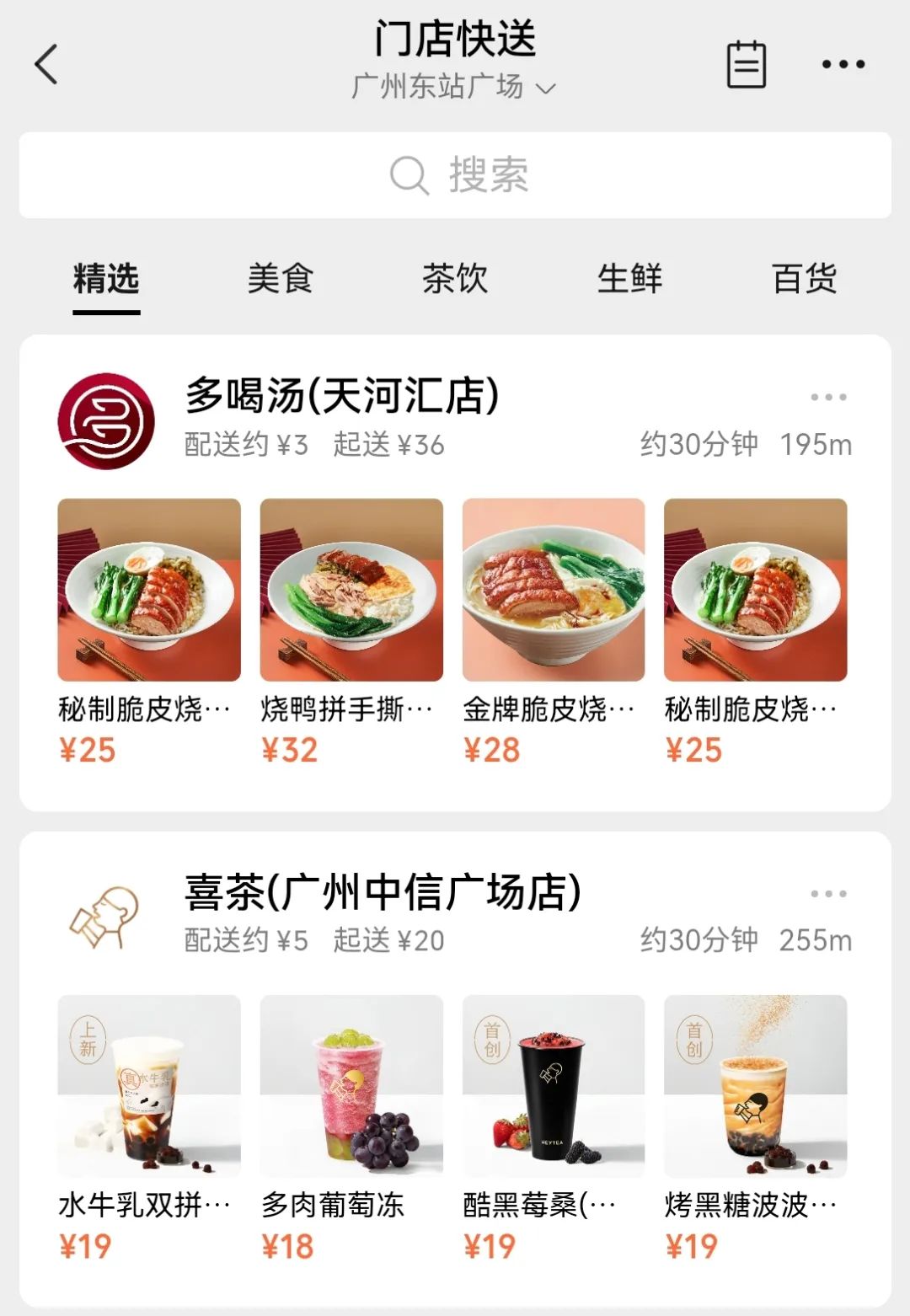Open the 百货 tab
Screen dimensions: 910x1316
(x=804, y=279)
